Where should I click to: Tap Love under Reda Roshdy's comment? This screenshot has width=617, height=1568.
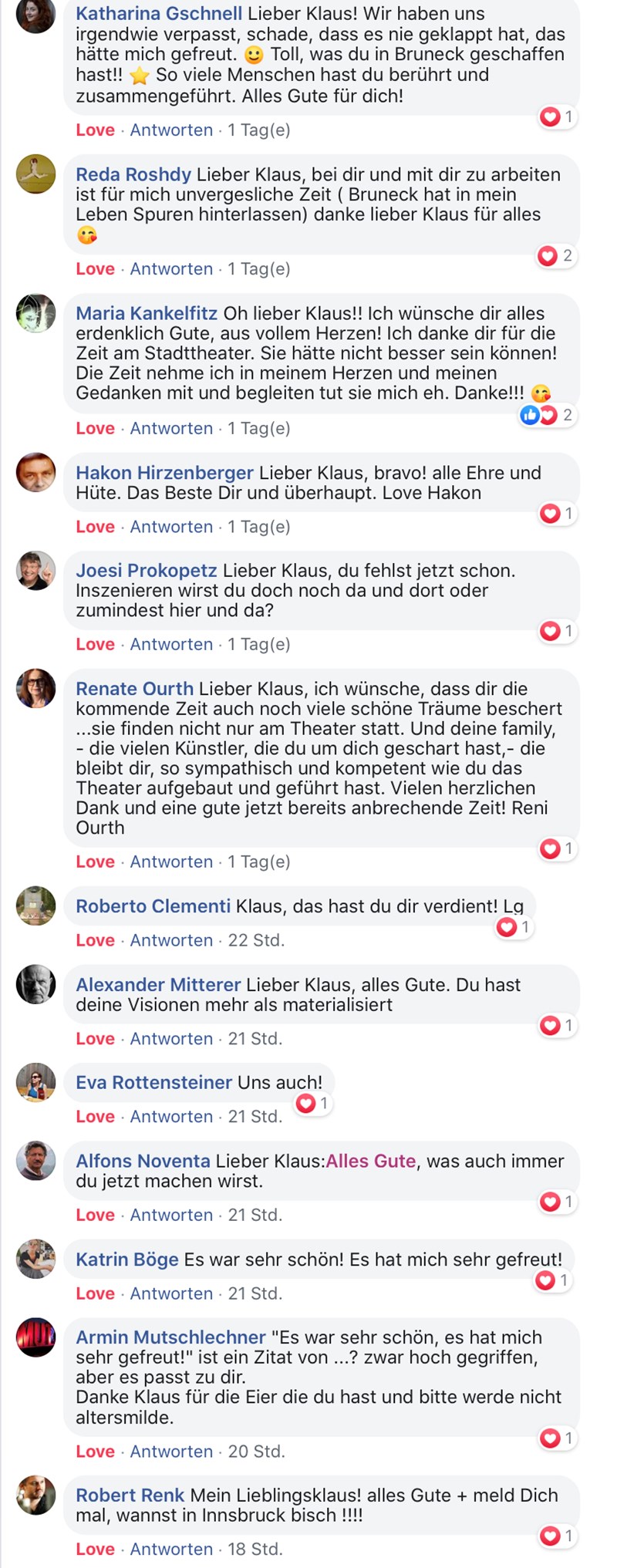95,269
